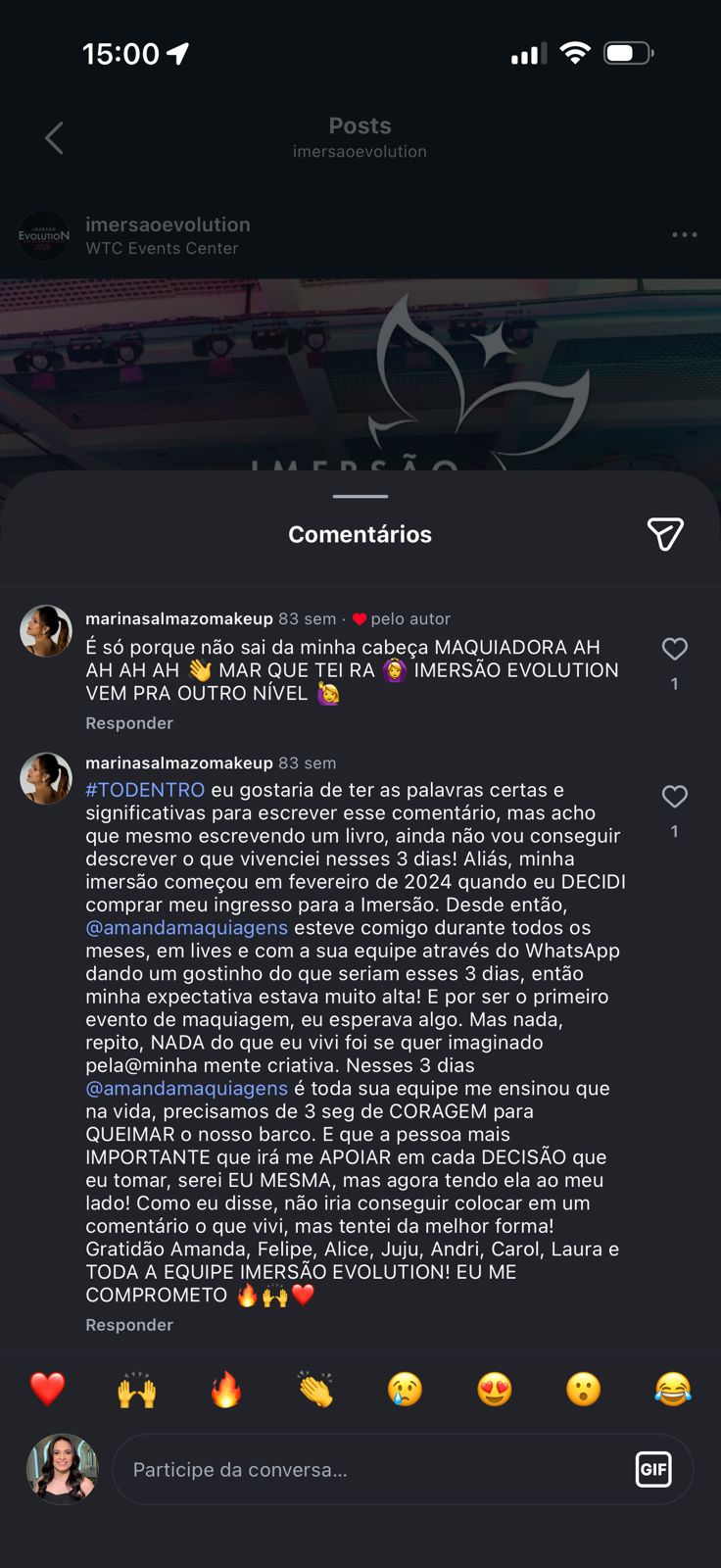Insert the fire quick emoji
The image size is (721, 1568).
click(226, 1390)
